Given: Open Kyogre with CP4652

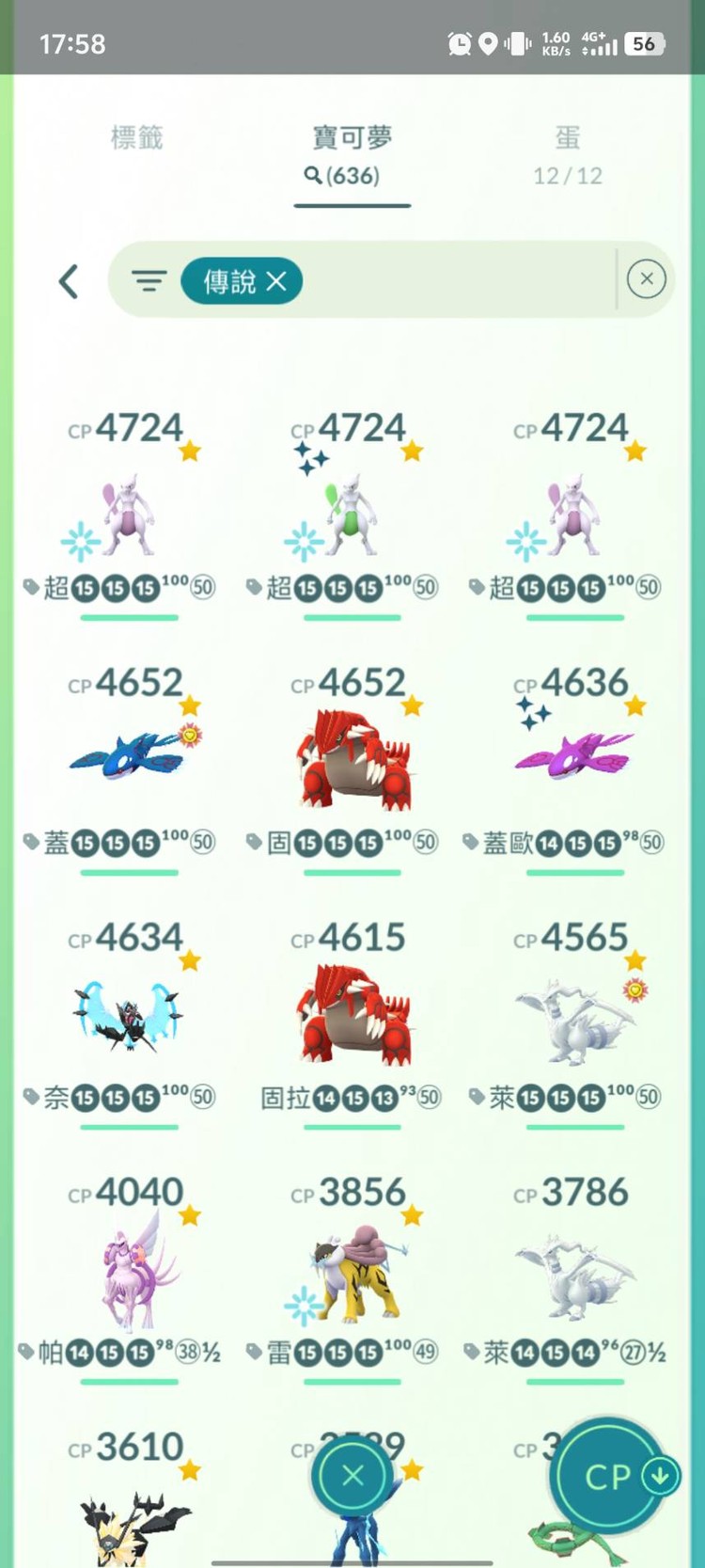Looking at the screenshot, I should coord(130,757).
